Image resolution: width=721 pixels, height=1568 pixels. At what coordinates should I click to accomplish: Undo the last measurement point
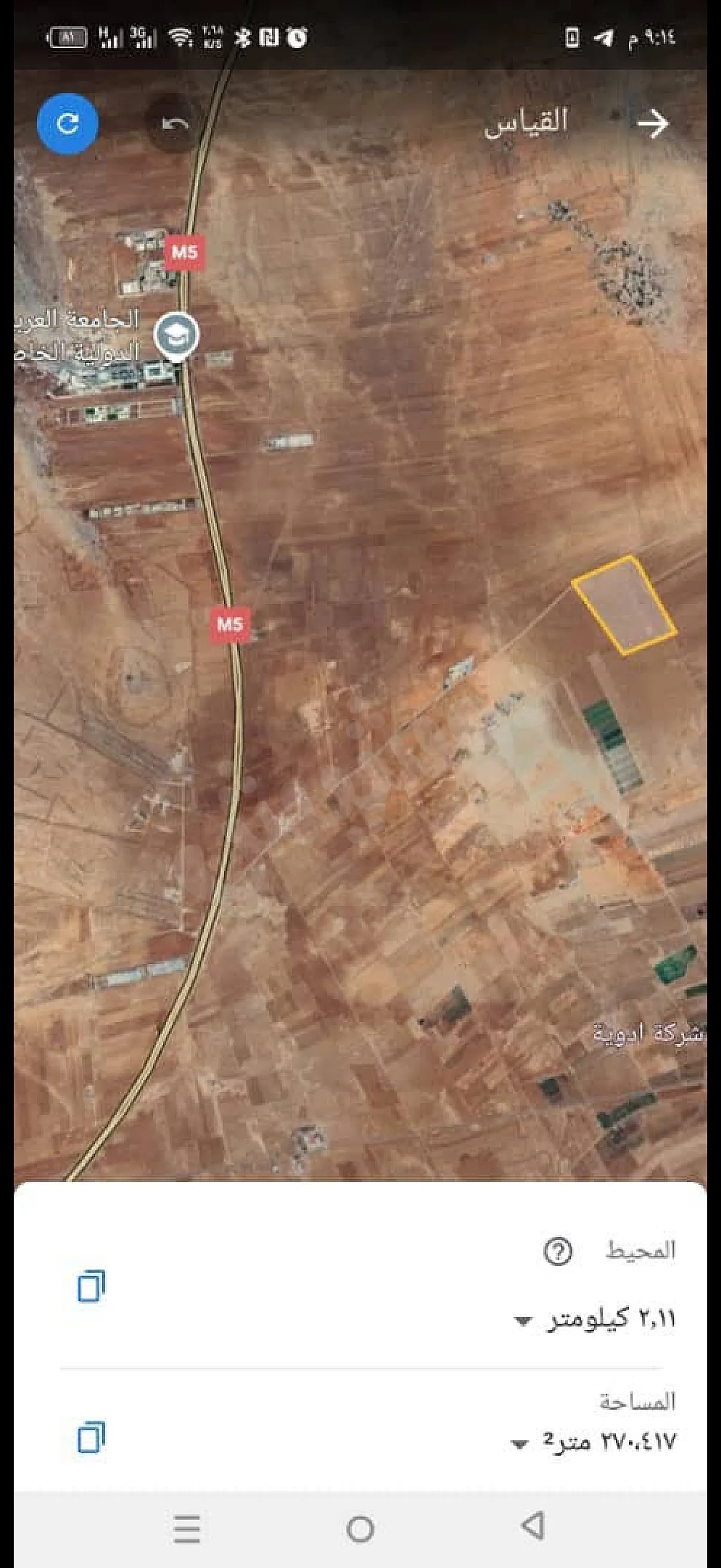click(x=175, y=124)
